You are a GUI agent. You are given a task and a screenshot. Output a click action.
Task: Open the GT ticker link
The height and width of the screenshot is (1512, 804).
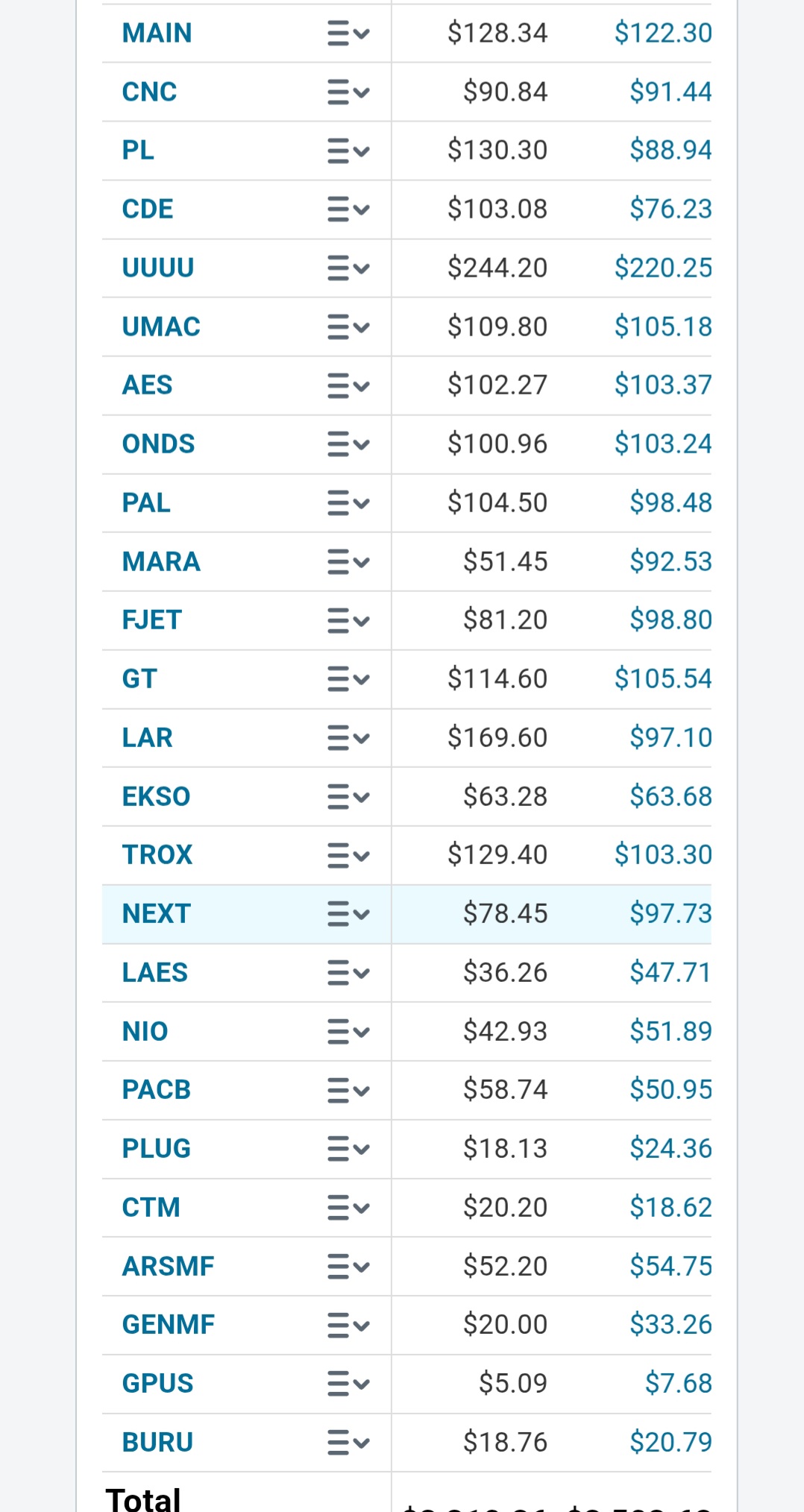tap(139, 679)
